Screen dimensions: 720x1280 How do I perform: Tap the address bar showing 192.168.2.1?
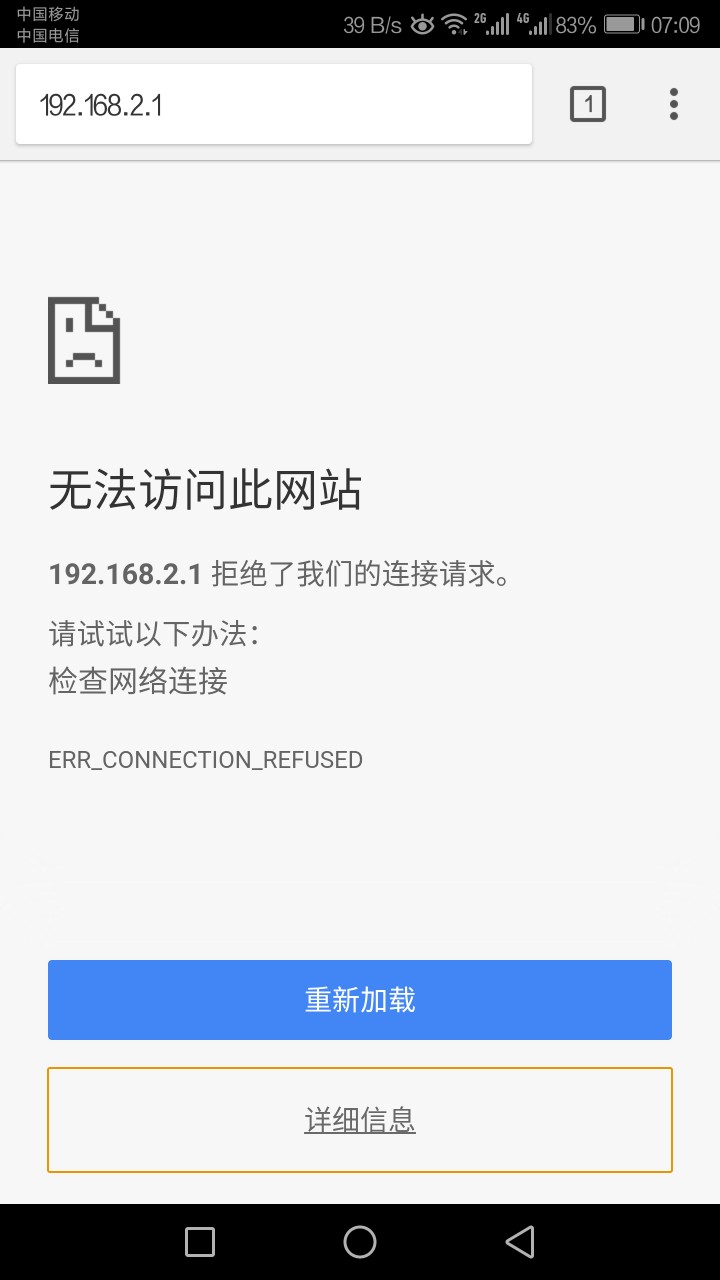point(272,105)
